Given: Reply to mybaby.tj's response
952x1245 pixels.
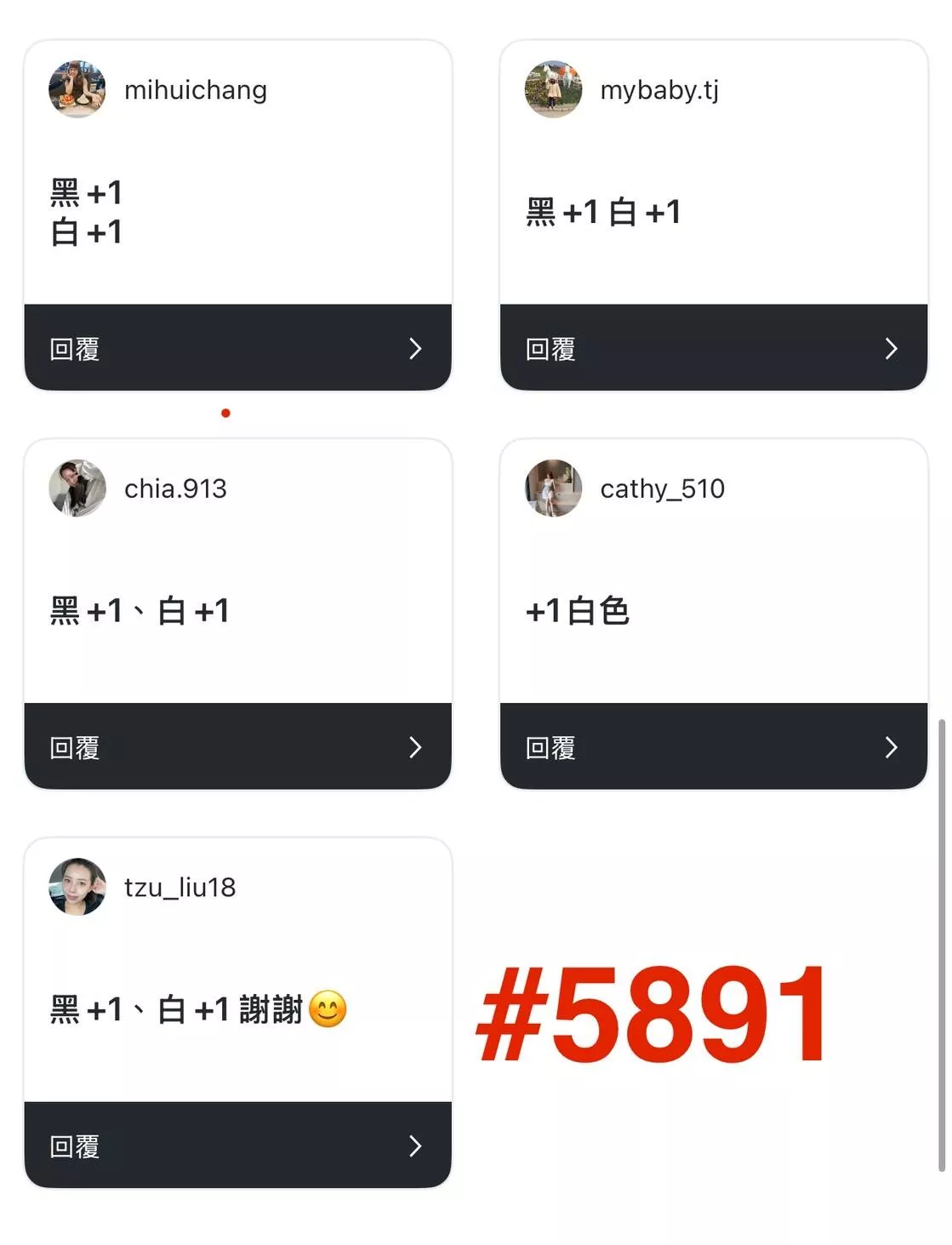Looking at the screenshot, I should click(713, 348).
